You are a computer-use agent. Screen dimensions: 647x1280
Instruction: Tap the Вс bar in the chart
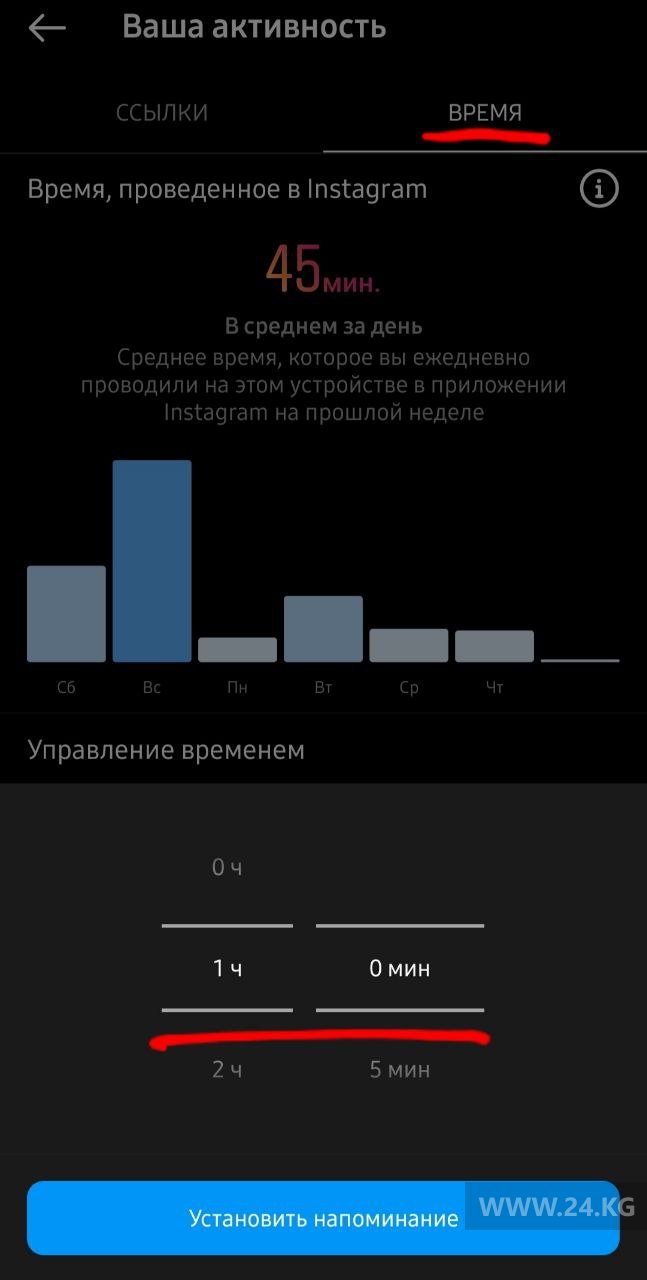(x=152, y=561)
